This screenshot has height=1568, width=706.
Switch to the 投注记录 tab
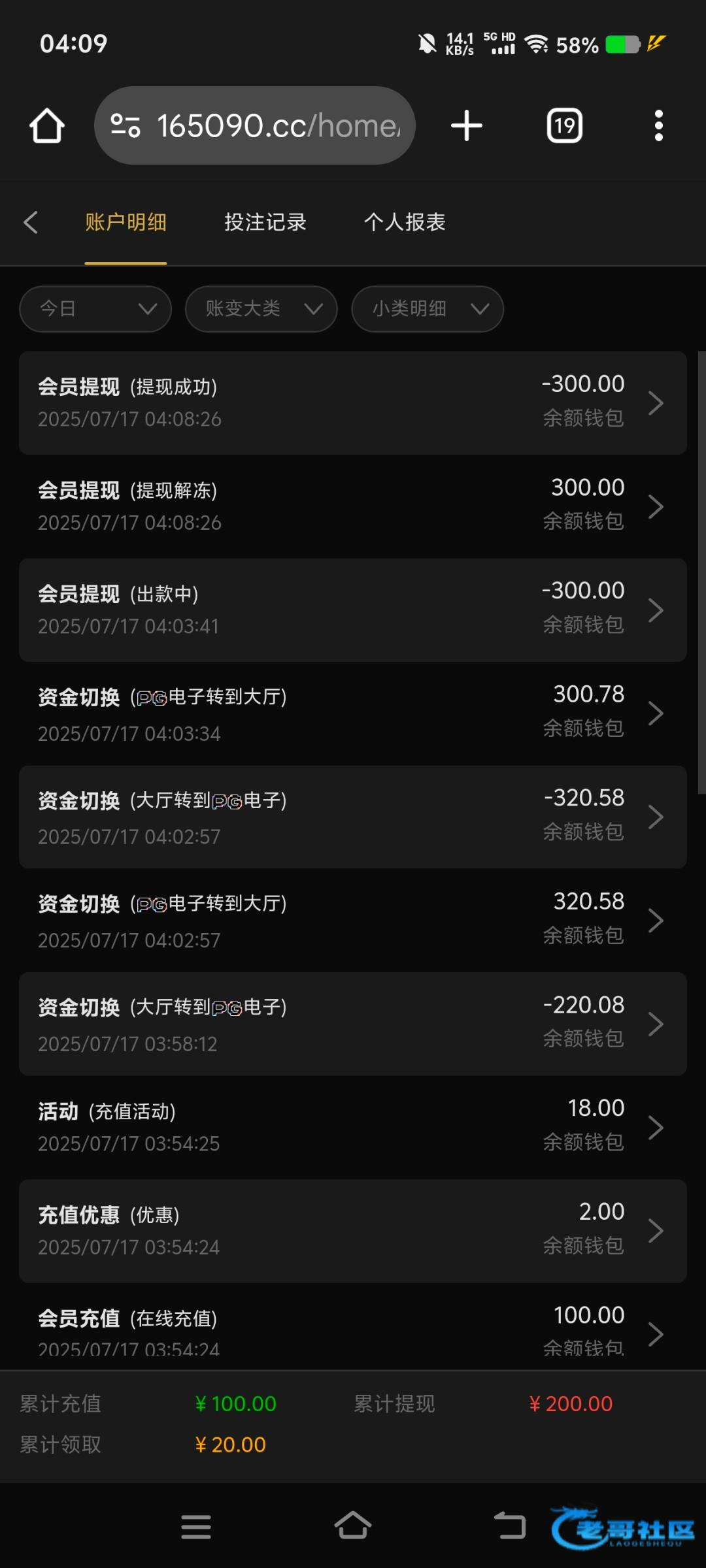pyautogui.click(x=265, y=222)
